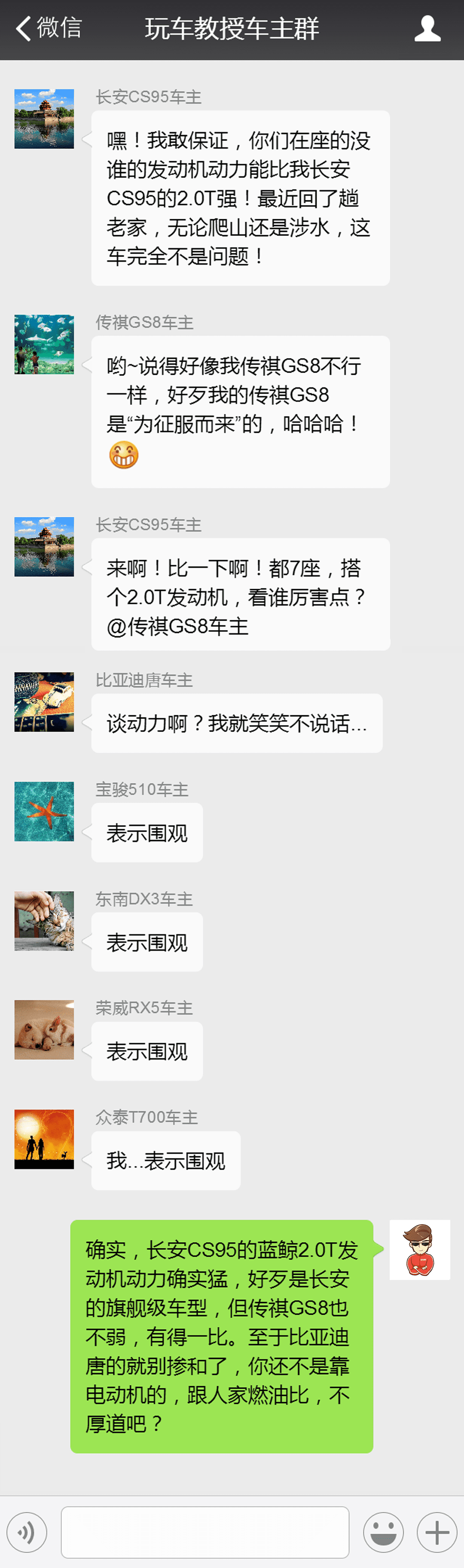Screen dimensions: 464x1568
Task: Open the group members profile icon
Action: point(427,29)
